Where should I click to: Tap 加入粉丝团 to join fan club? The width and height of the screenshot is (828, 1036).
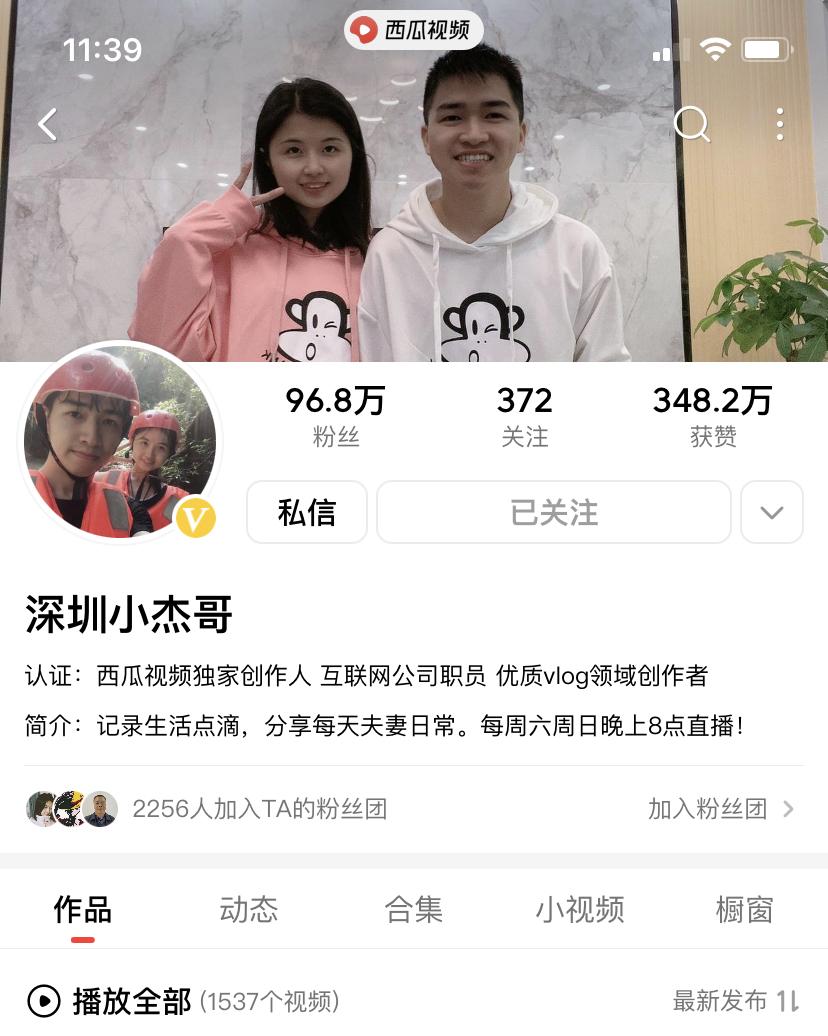coord(708,809)
